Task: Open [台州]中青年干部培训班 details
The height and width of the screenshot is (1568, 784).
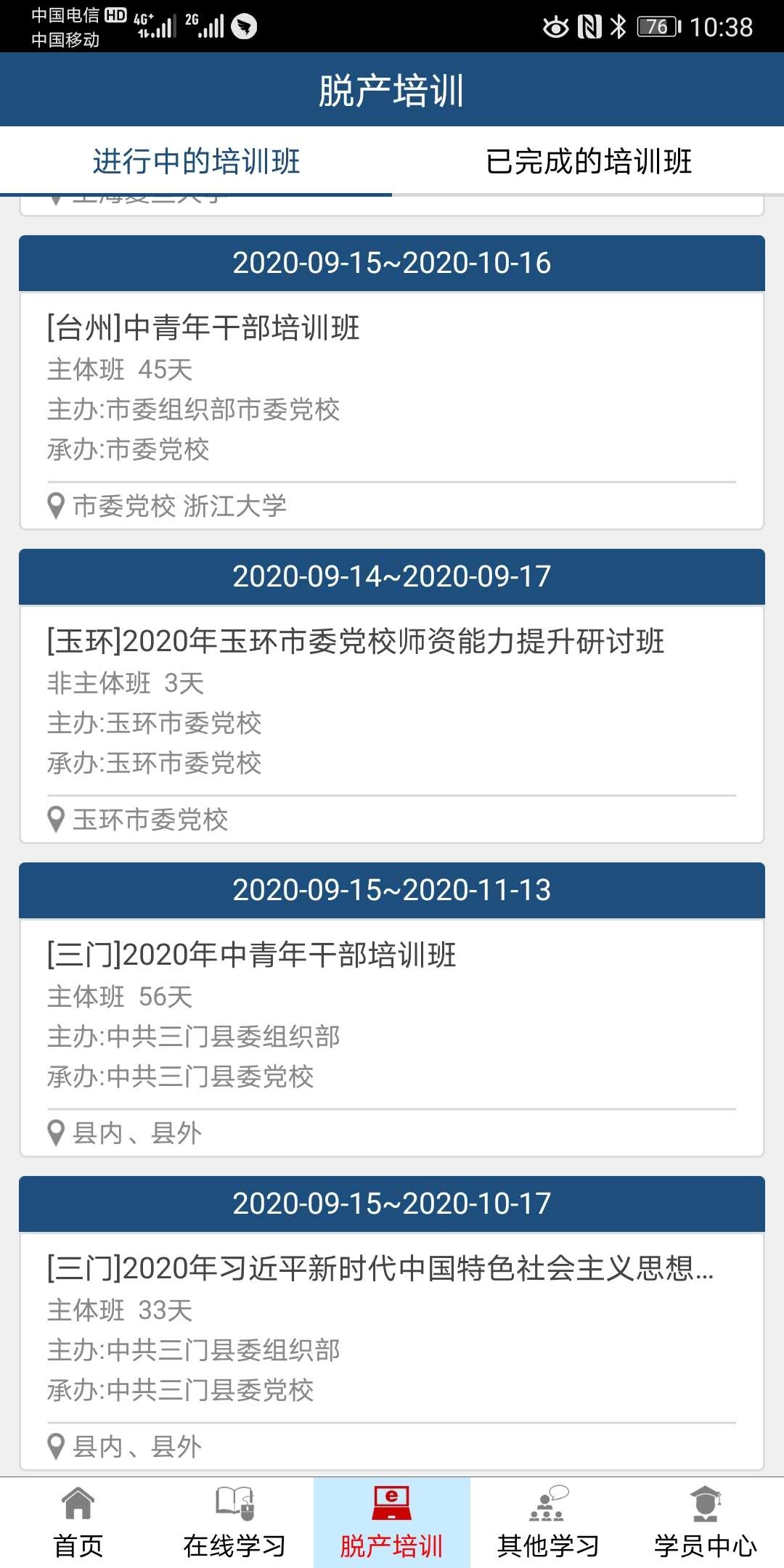Action: [202, 329]
